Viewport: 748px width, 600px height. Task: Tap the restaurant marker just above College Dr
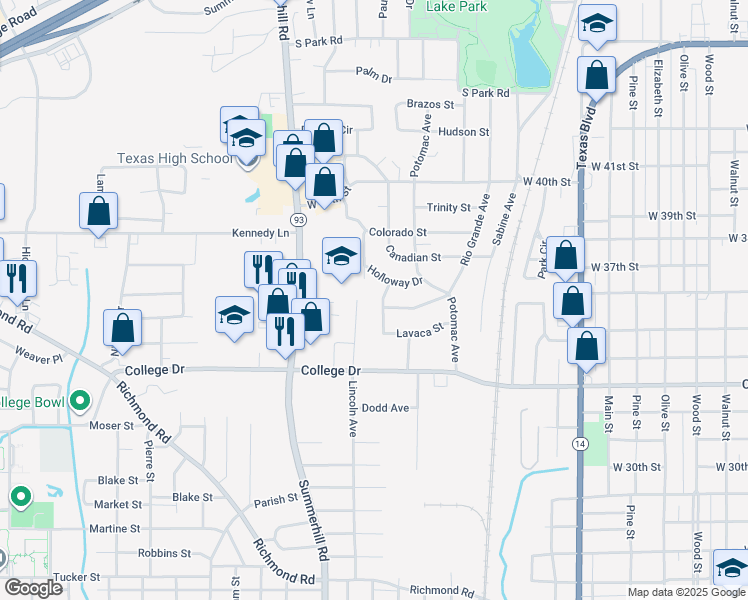pyautogui.click(x=285, y=332)
